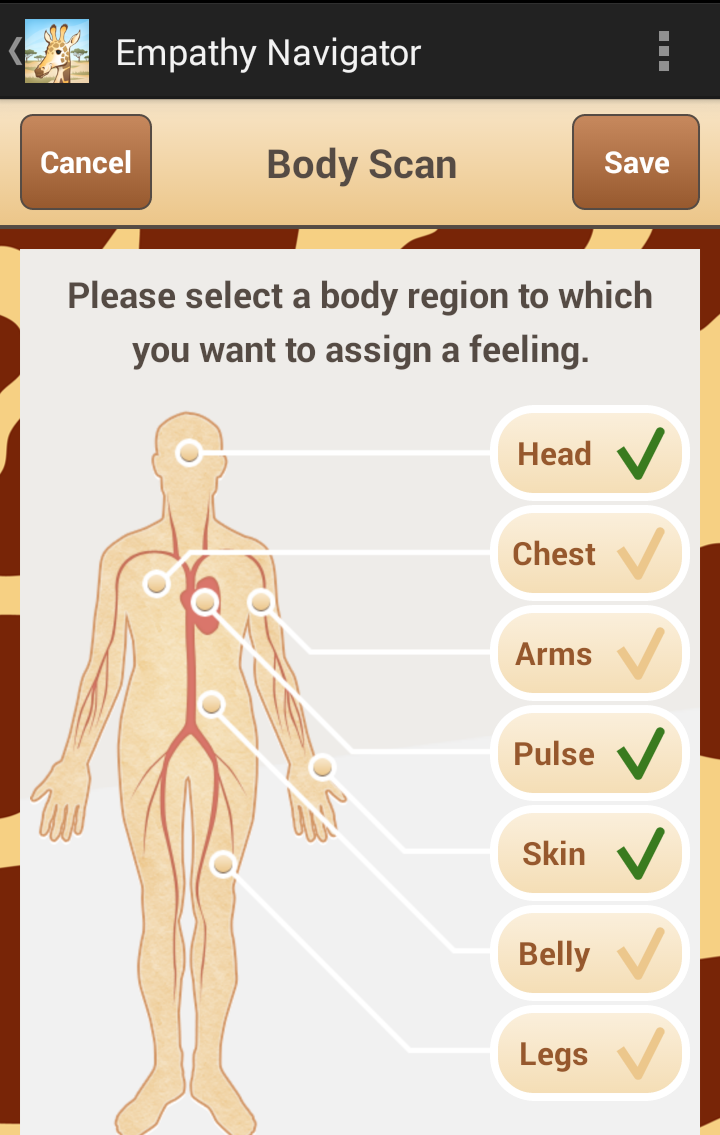Tap the heart pulse dot on the body
720x1135 pixels.
pos(205,602)
